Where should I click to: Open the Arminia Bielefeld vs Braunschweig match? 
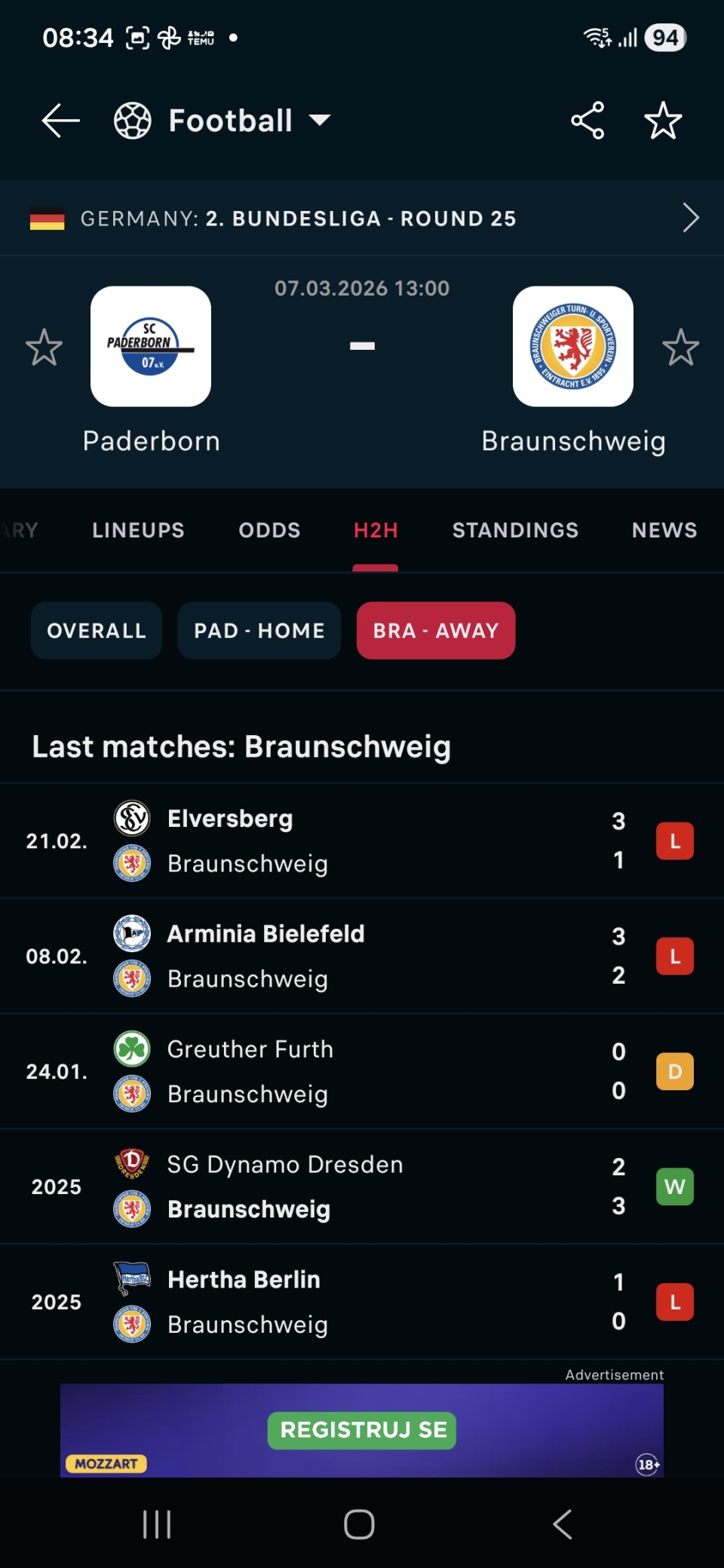click(362, 957)
